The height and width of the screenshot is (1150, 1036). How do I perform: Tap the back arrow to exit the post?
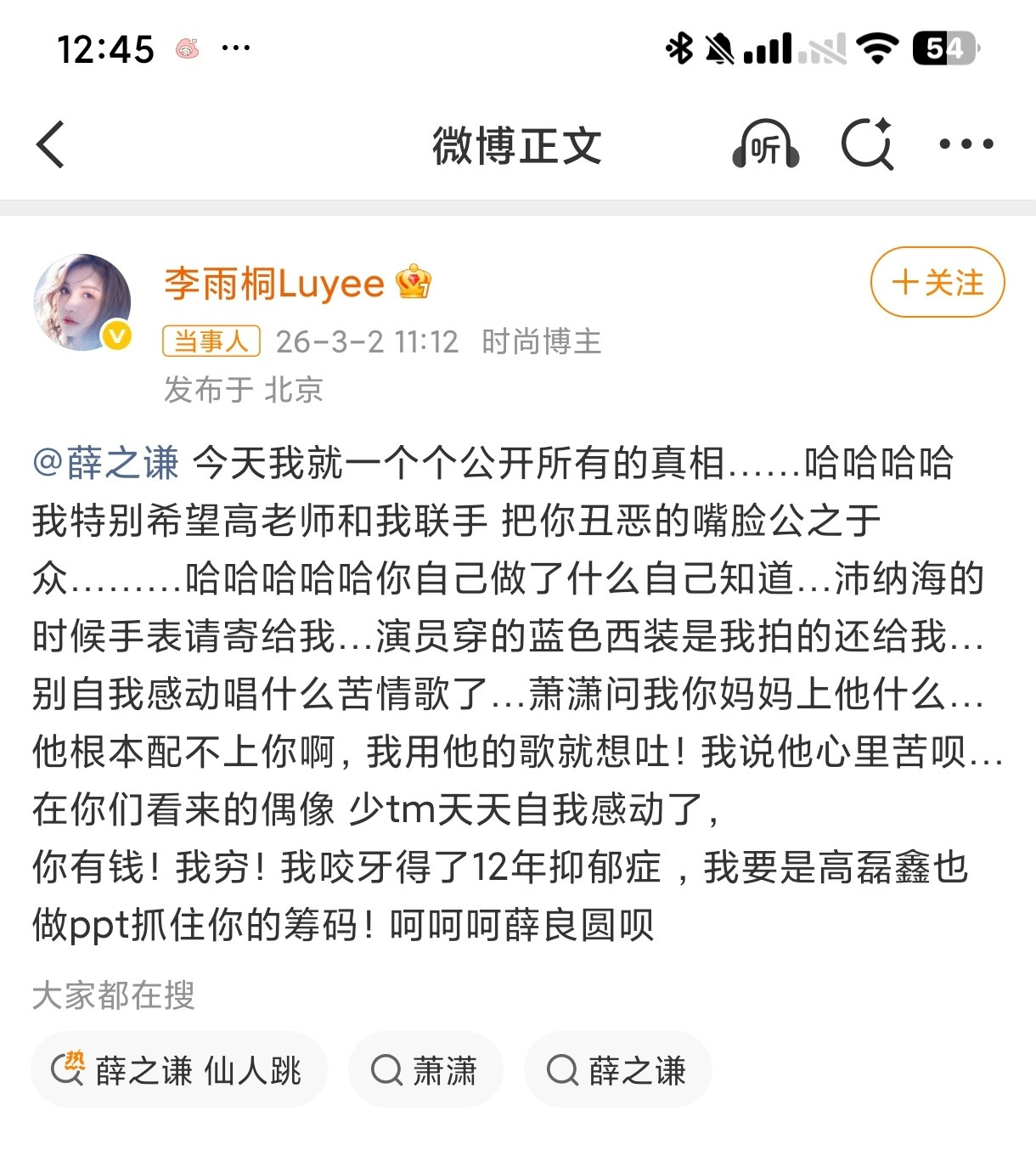coord(49,144)
